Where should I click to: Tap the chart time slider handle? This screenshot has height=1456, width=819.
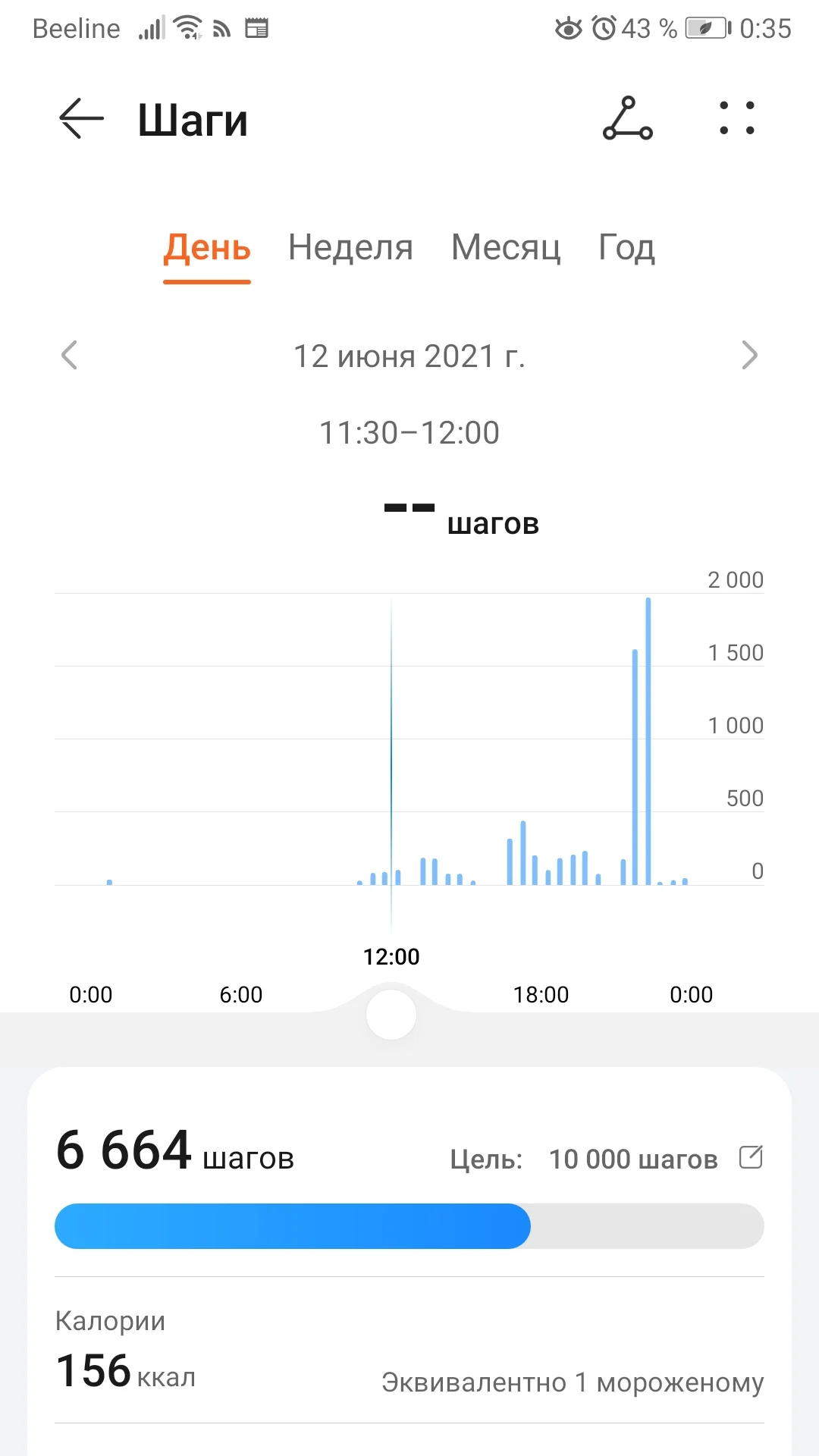[391, 1015]
